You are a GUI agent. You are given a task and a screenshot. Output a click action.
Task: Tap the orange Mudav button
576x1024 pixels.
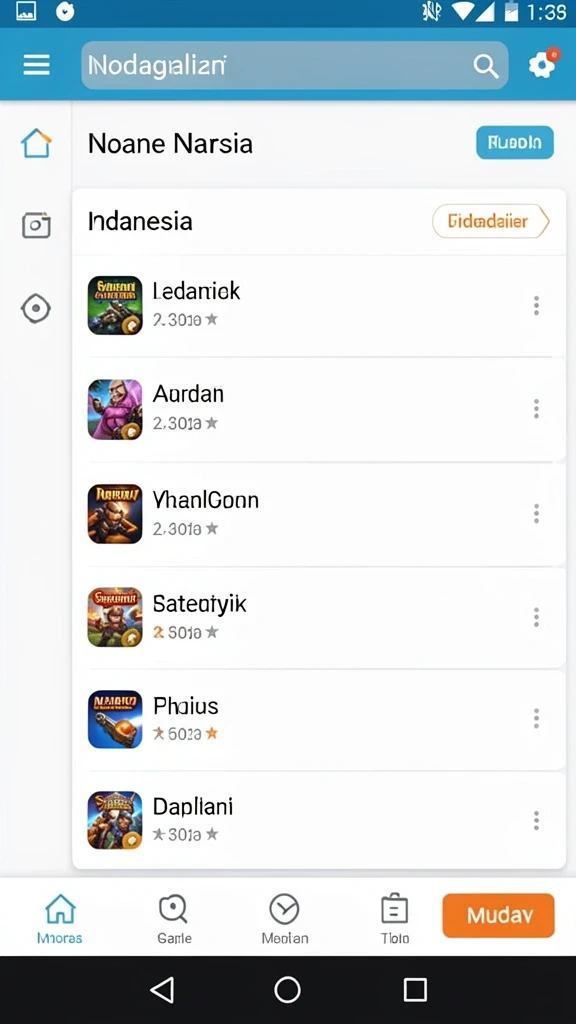(499, 916)
